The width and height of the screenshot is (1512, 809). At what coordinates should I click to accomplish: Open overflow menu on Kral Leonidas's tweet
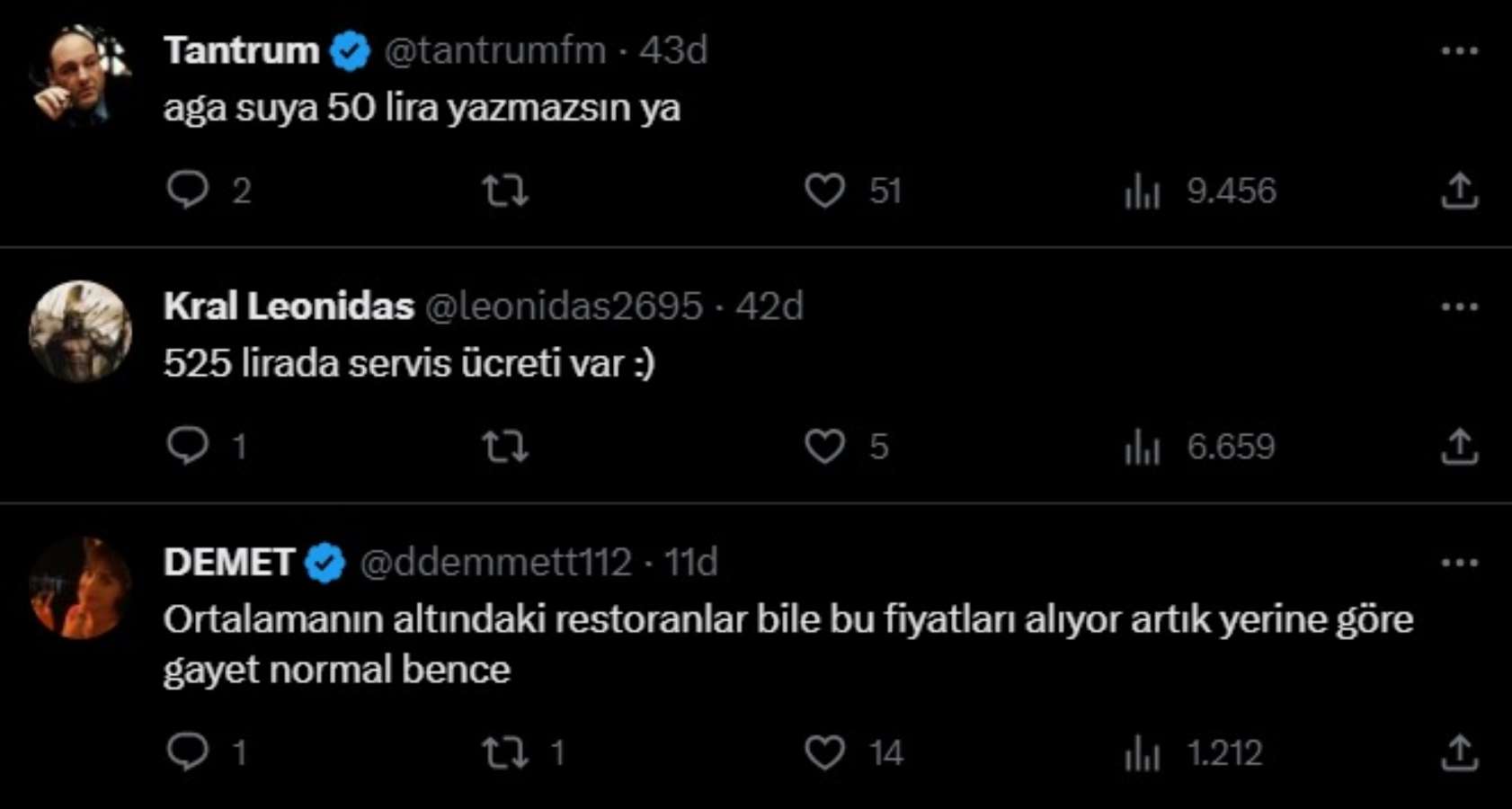tap(1458, 307)
